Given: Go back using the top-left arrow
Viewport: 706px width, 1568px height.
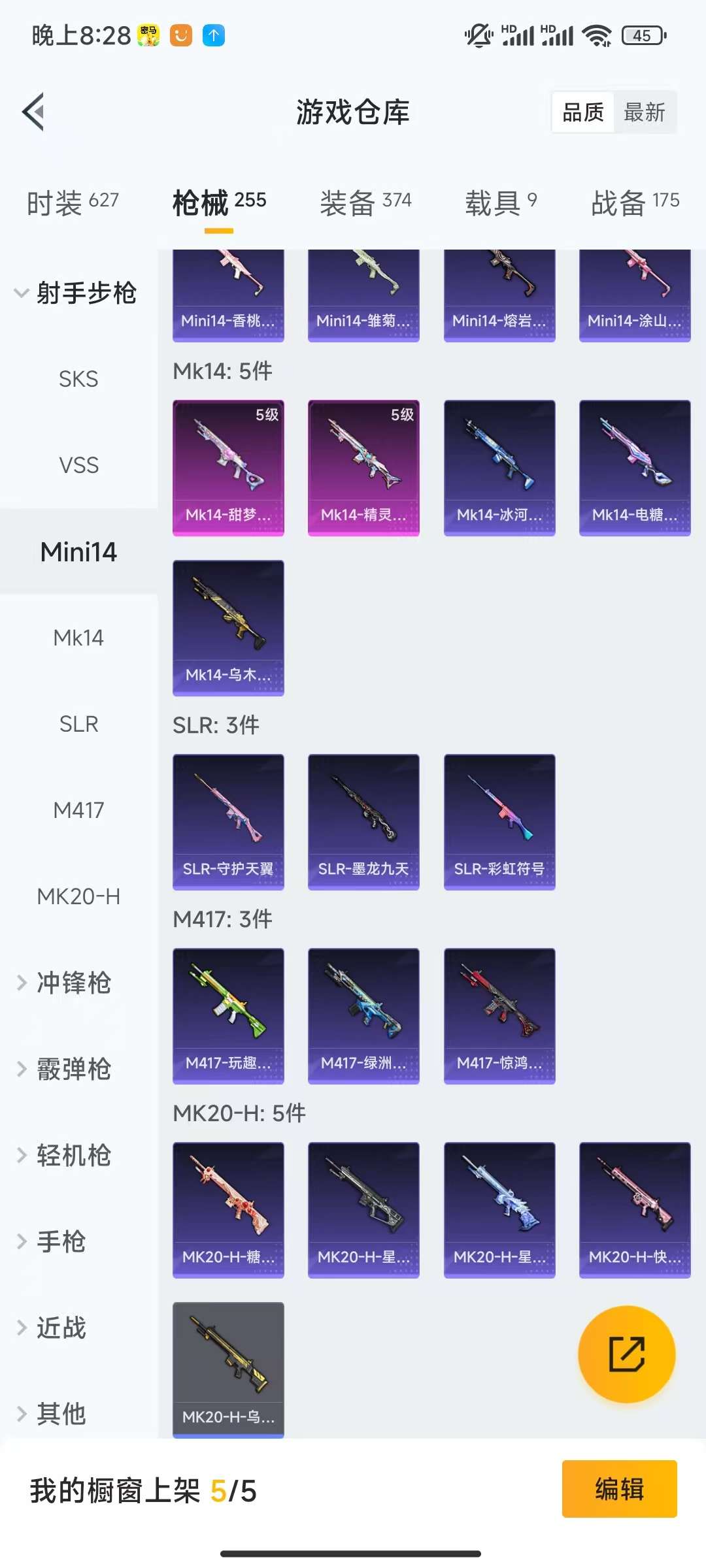Looking at the screenshot, I should (x=34, y=112).
